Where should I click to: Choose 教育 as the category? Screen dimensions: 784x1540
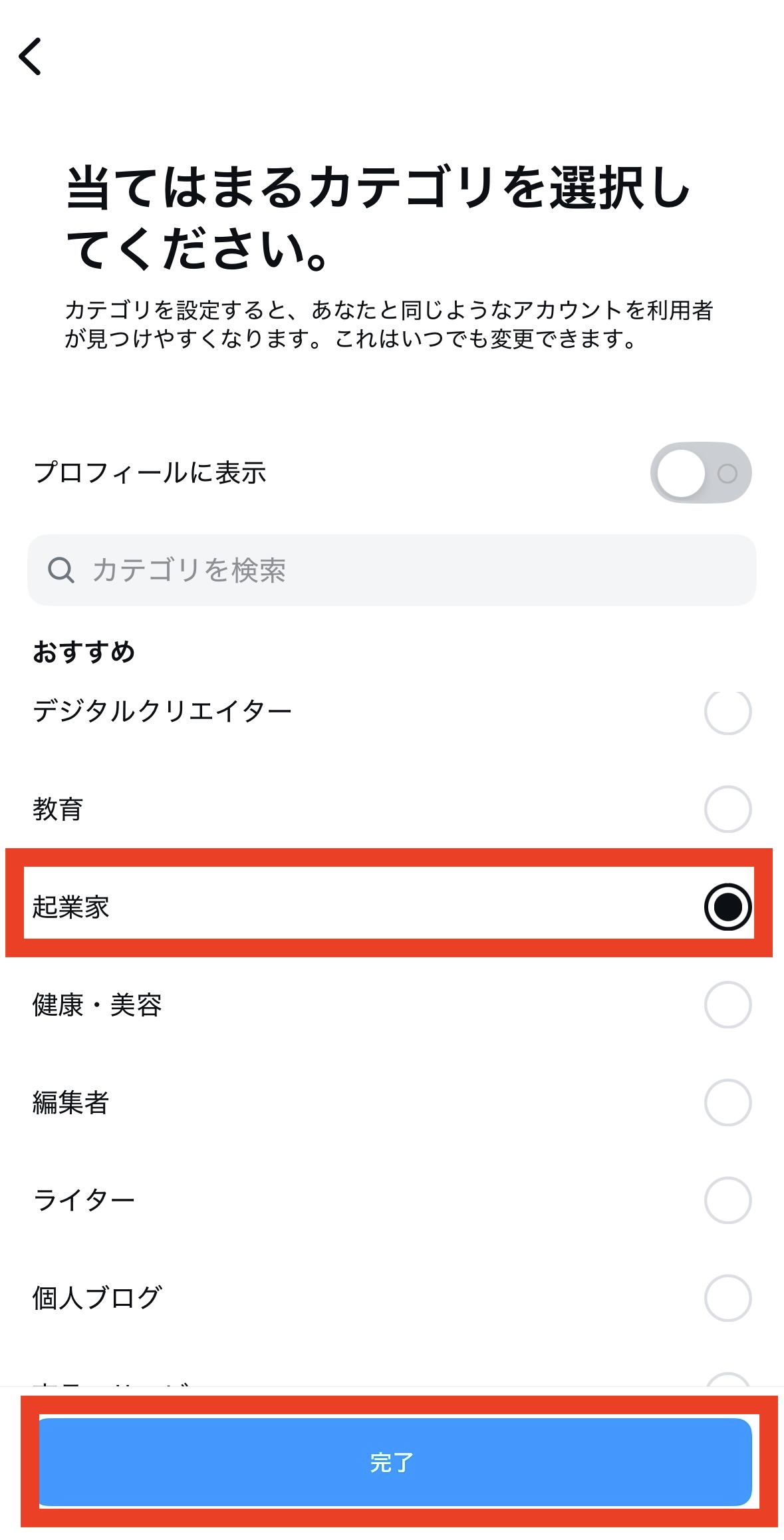(x=727, y=809)
